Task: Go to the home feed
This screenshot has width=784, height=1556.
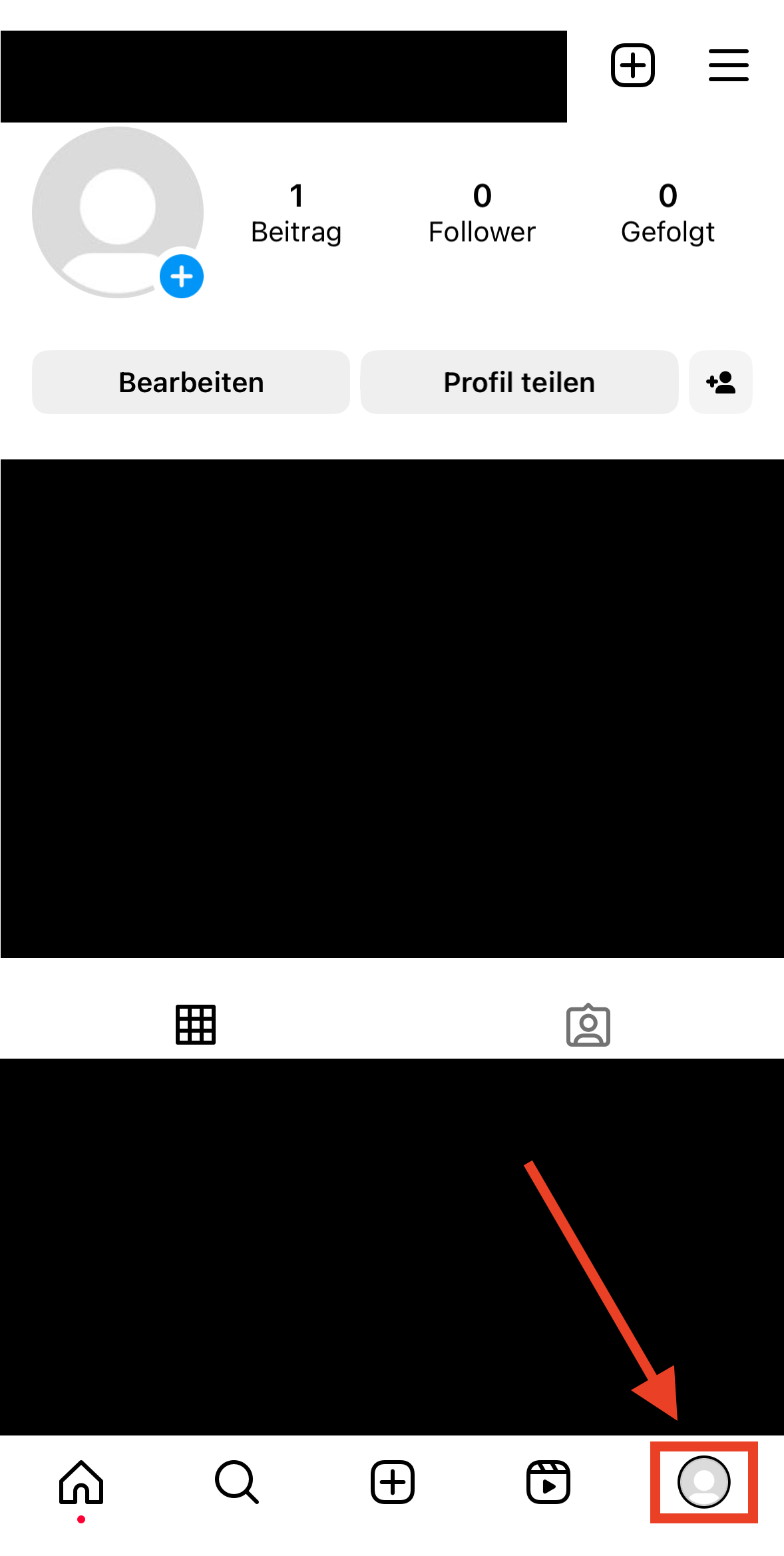Action: click(81, 1483)
